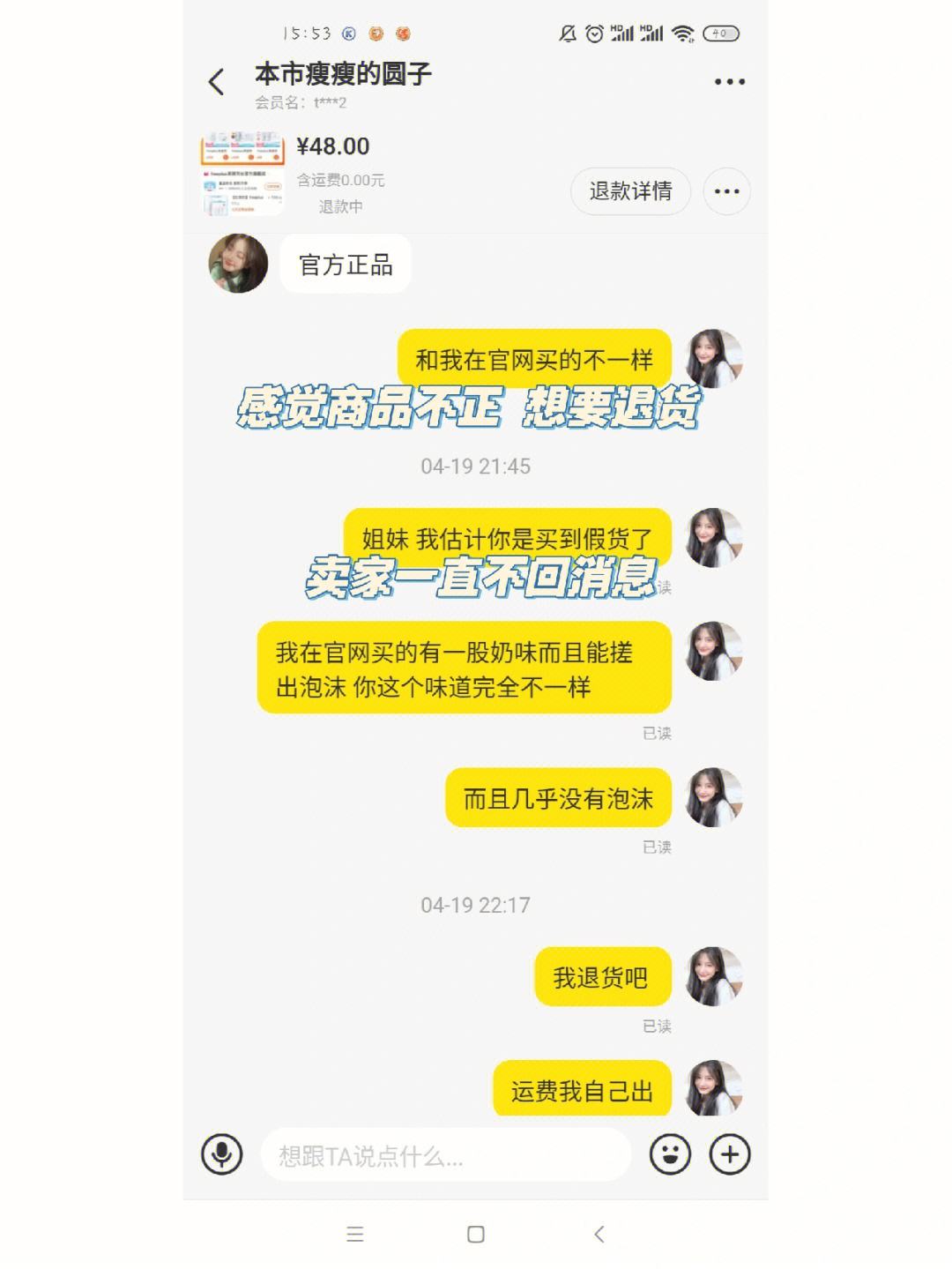The width and height of the screenshot is (952, 1269).
Task: View the seller's avatar beside 官方正品
Action: (x=238, y=264)
